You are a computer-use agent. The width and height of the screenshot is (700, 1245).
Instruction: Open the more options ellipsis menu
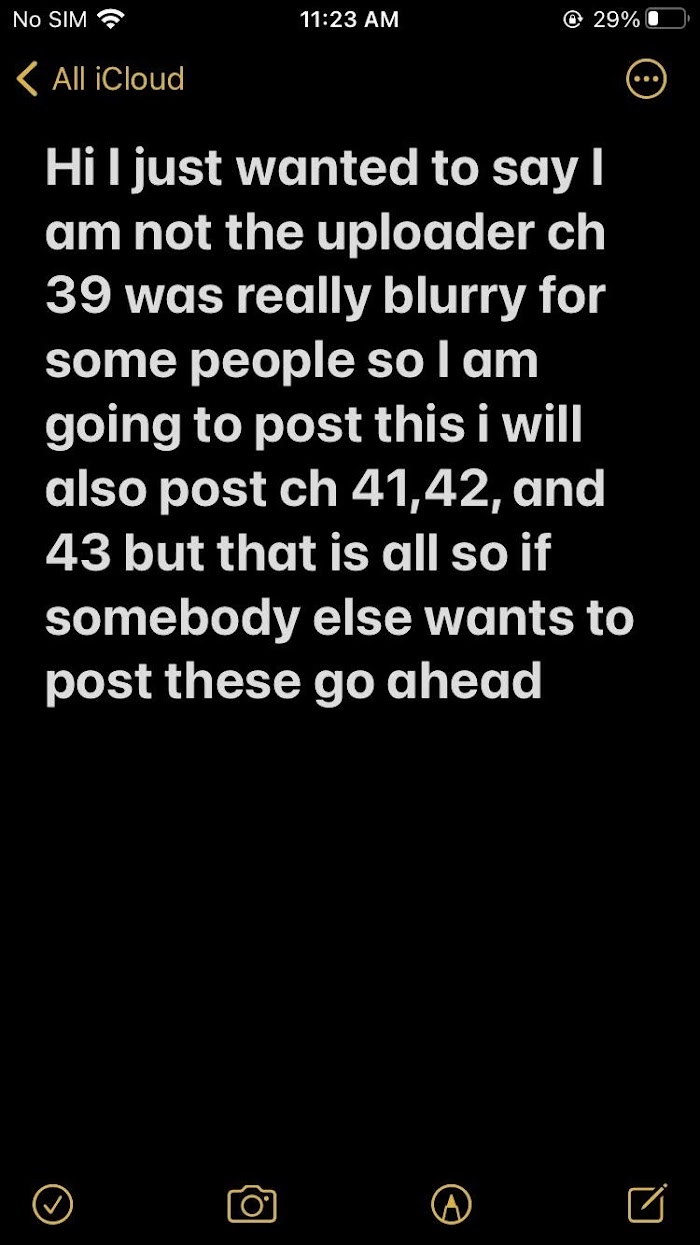(x=646, y=79)
